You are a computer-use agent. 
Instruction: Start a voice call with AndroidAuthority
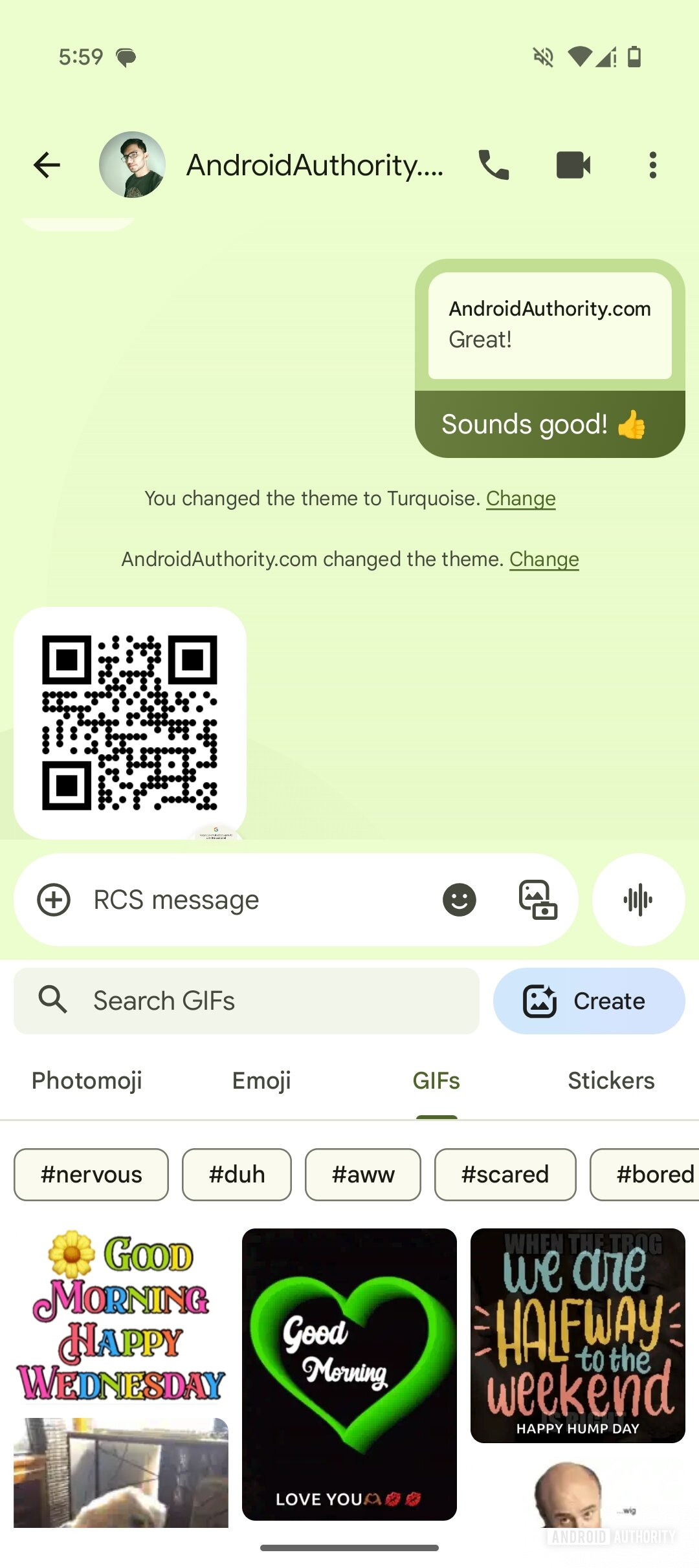(494, 165)
